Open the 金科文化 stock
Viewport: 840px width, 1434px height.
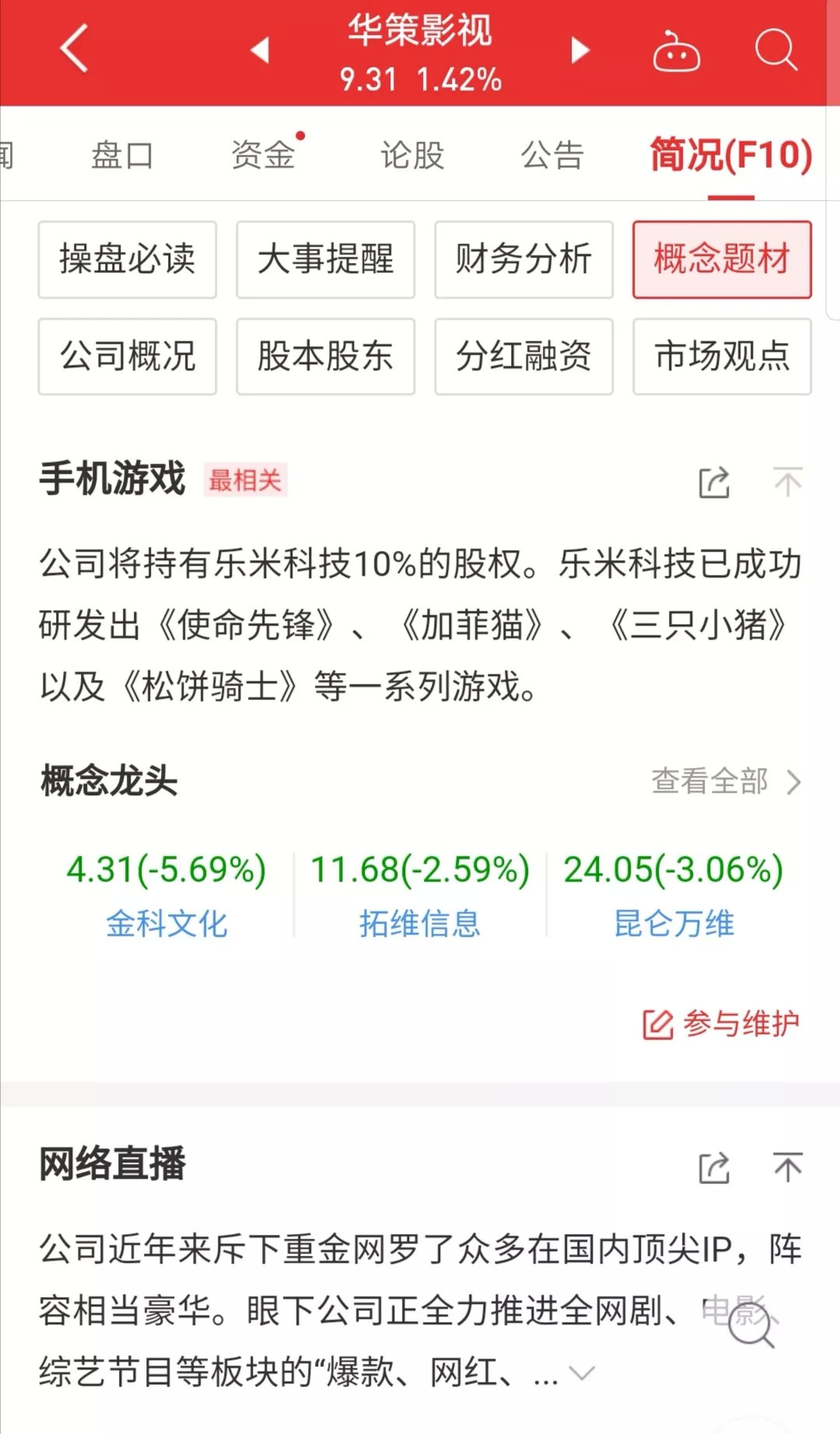click(x=166, y=924)
